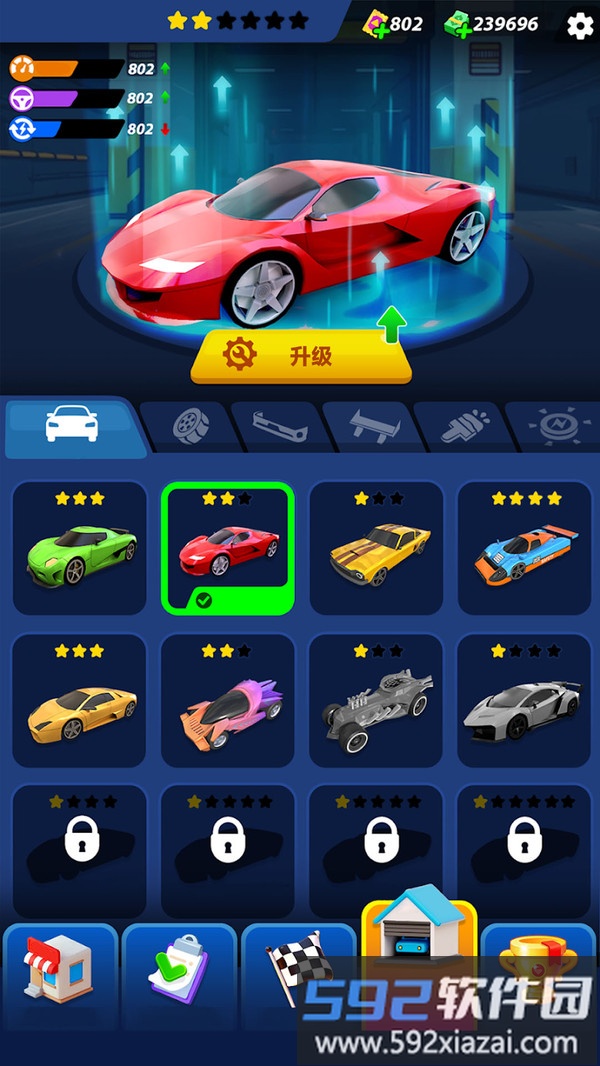Tap the yellow 升级 upgrade button

click(301, 356)
